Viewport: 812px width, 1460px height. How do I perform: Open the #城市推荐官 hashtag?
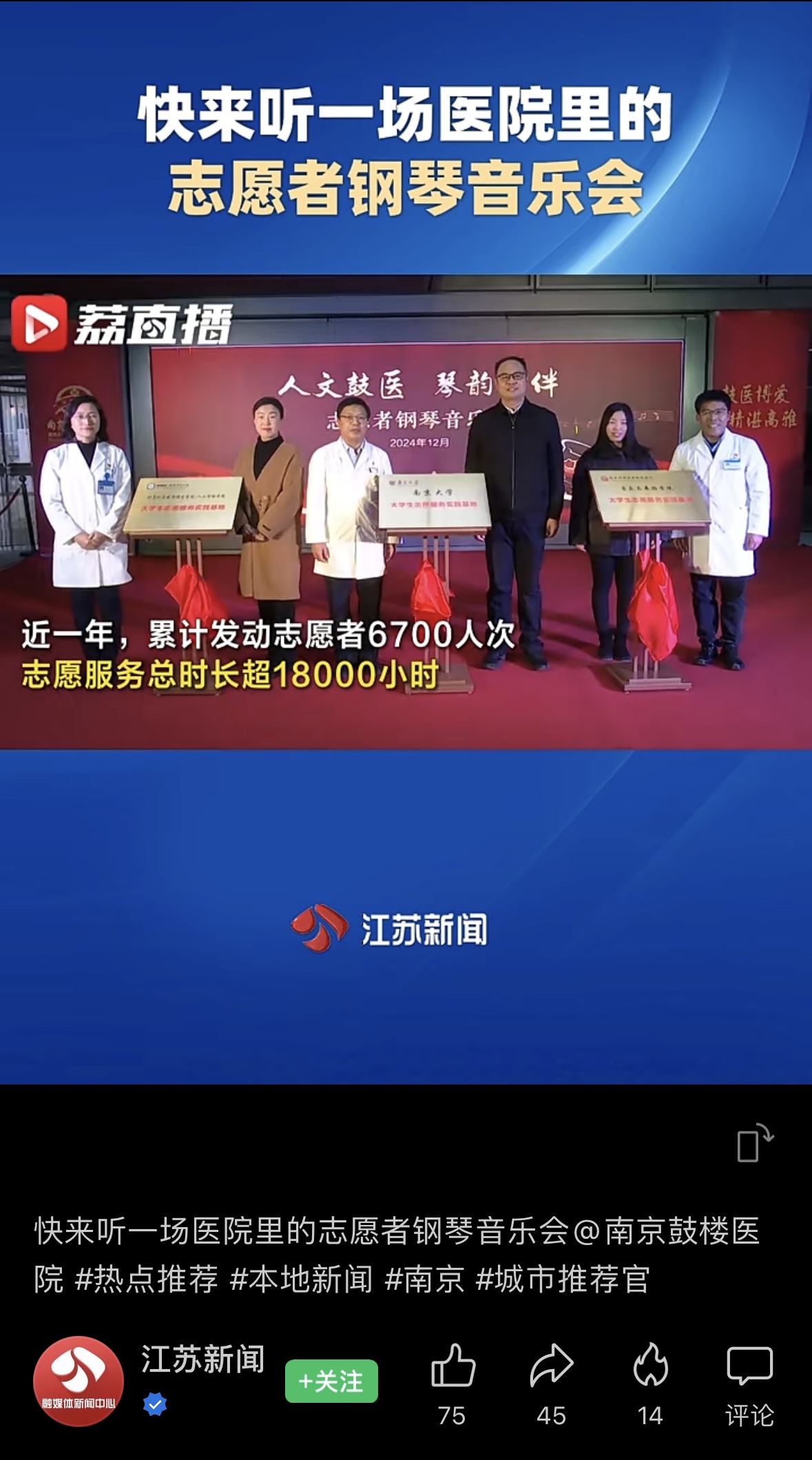[563, 1279]
